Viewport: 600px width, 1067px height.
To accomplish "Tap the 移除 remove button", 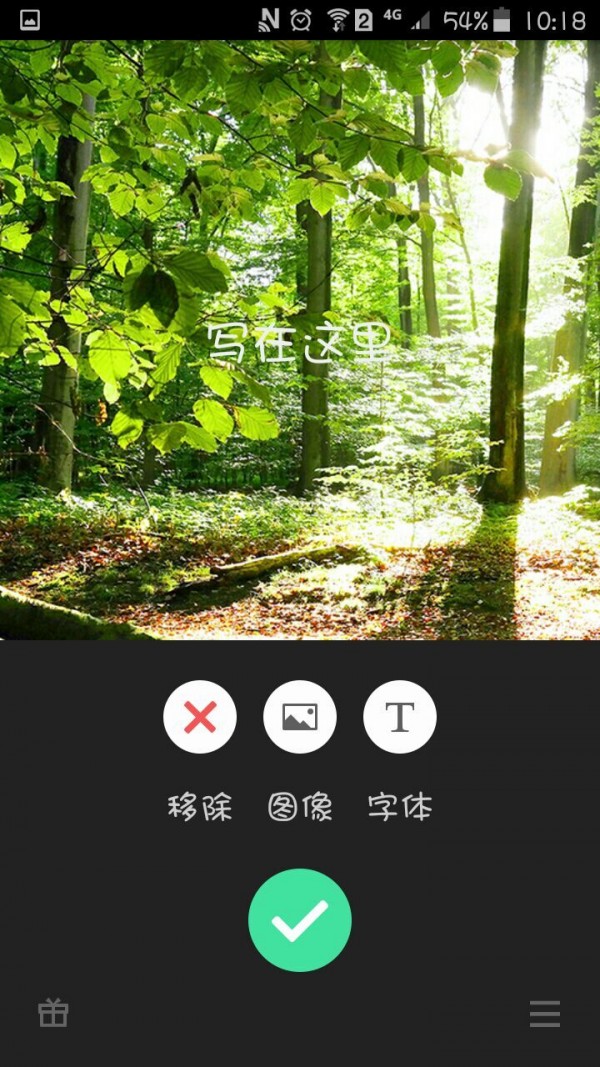I will (200, 717).
